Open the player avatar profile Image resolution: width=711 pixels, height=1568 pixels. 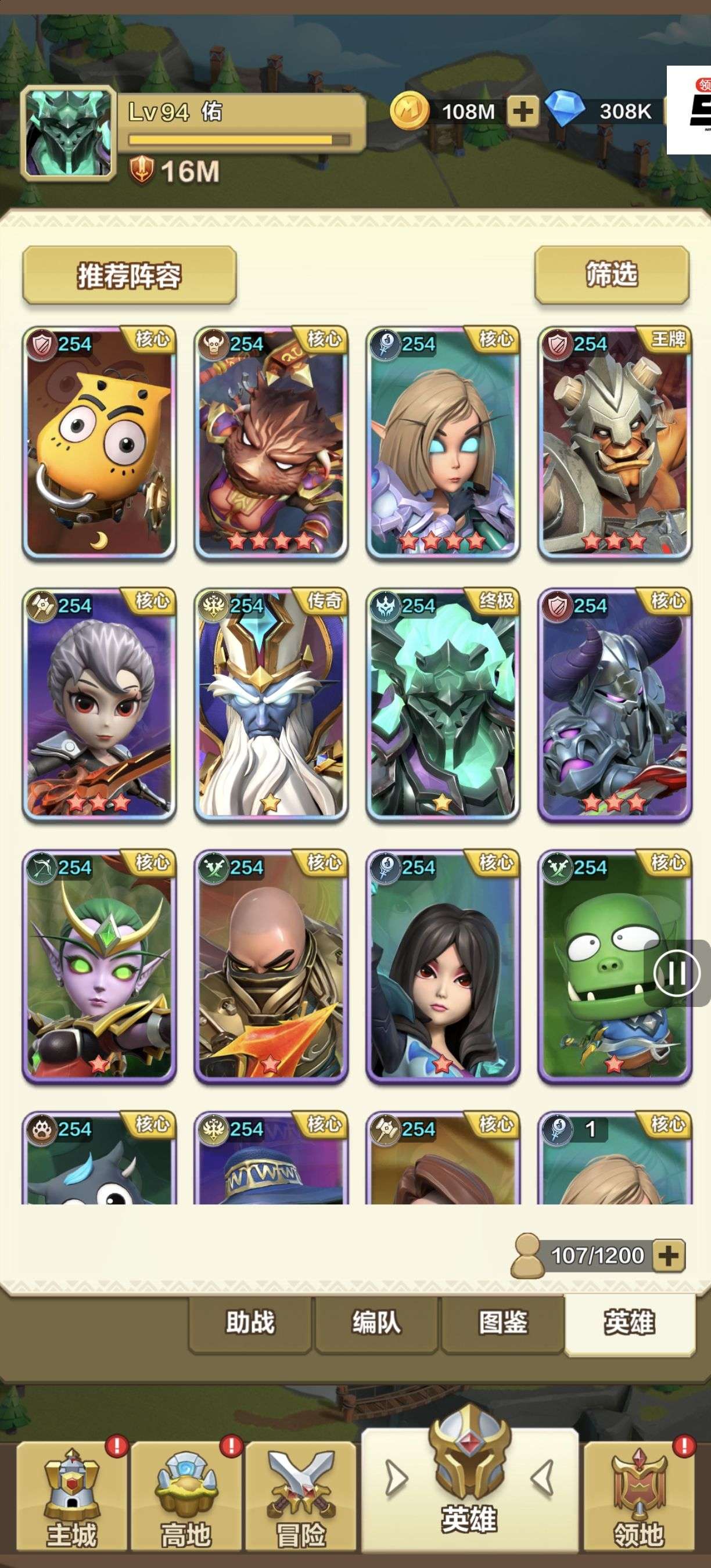(67, 132)
